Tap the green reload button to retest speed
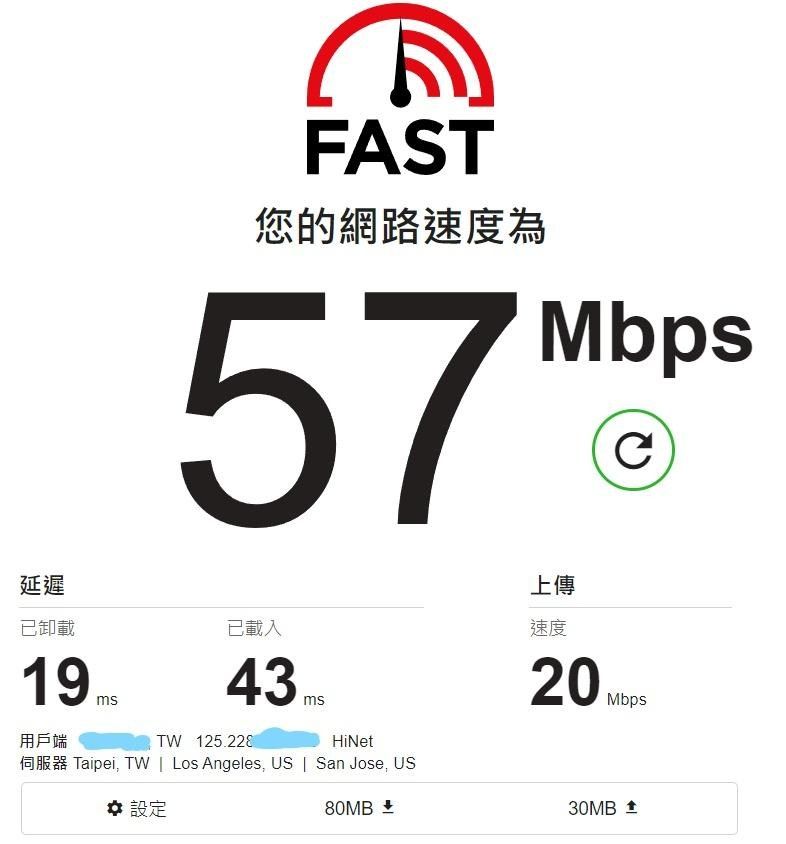 [x=633, y=450]
